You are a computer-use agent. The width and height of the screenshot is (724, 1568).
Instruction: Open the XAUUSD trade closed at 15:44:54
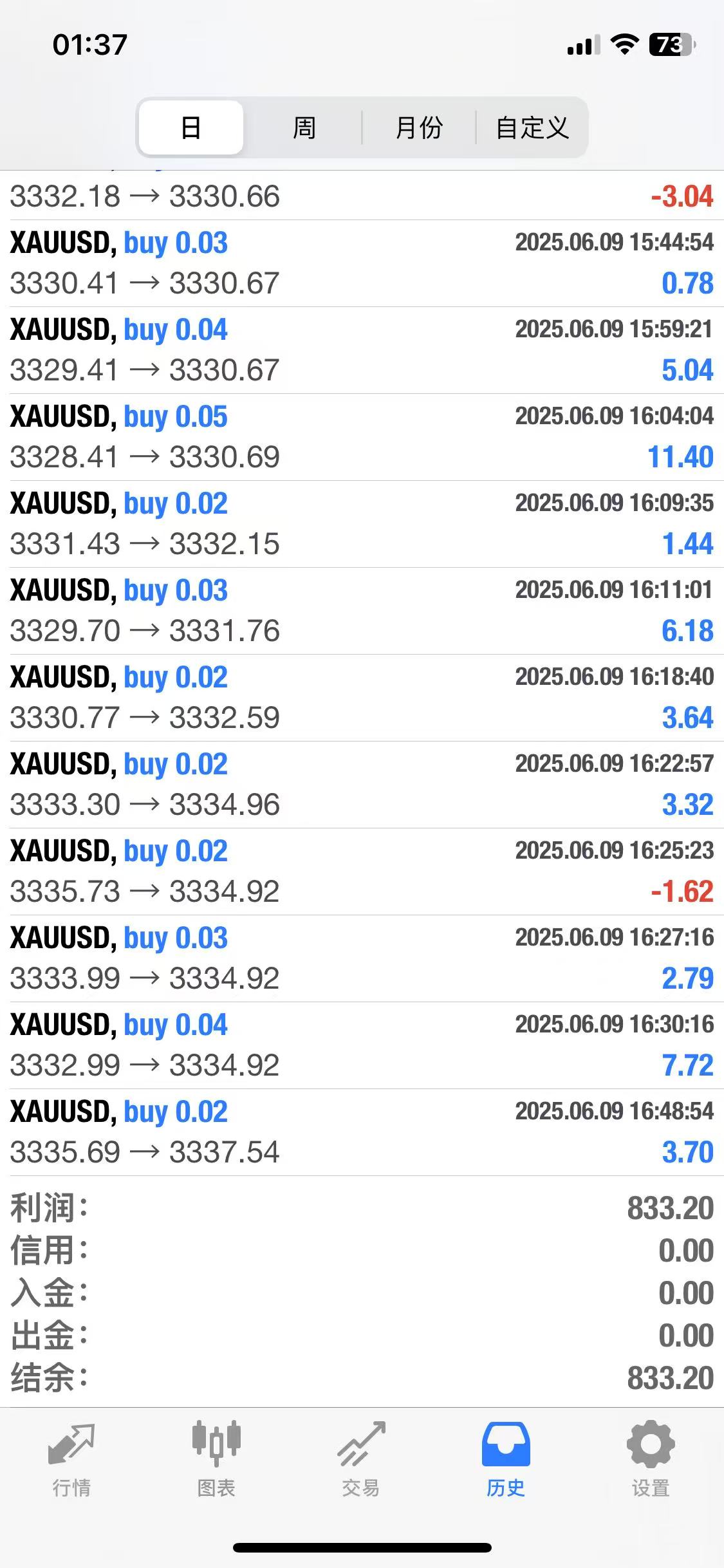[362, 263]
